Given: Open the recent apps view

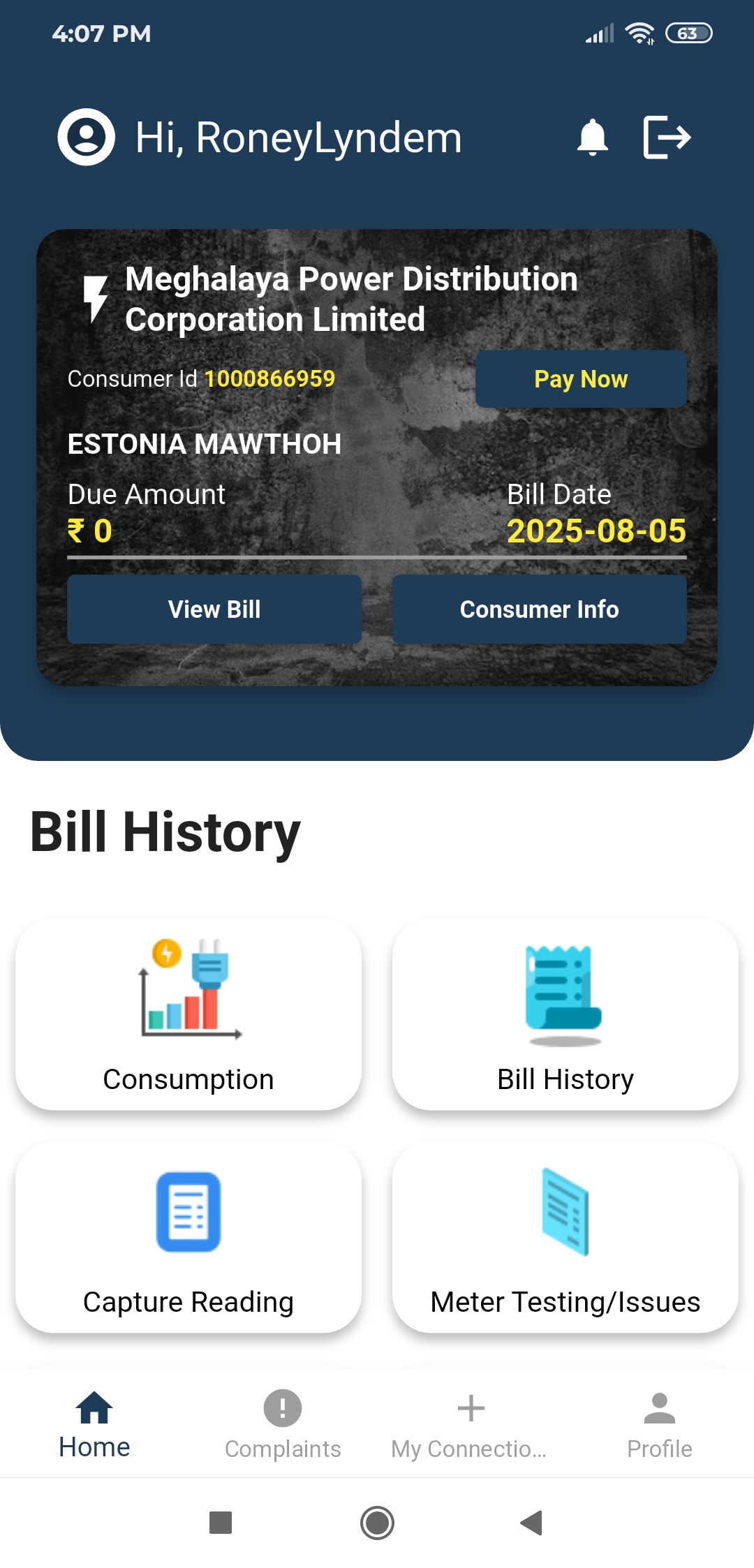Looking at the screenshot, I should point(221,1523).
